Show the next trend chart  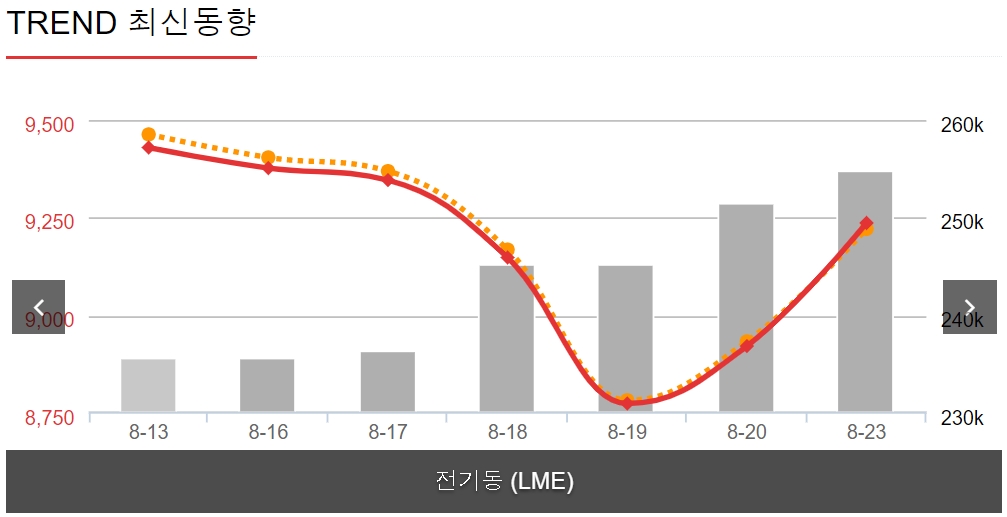(969, 307)
